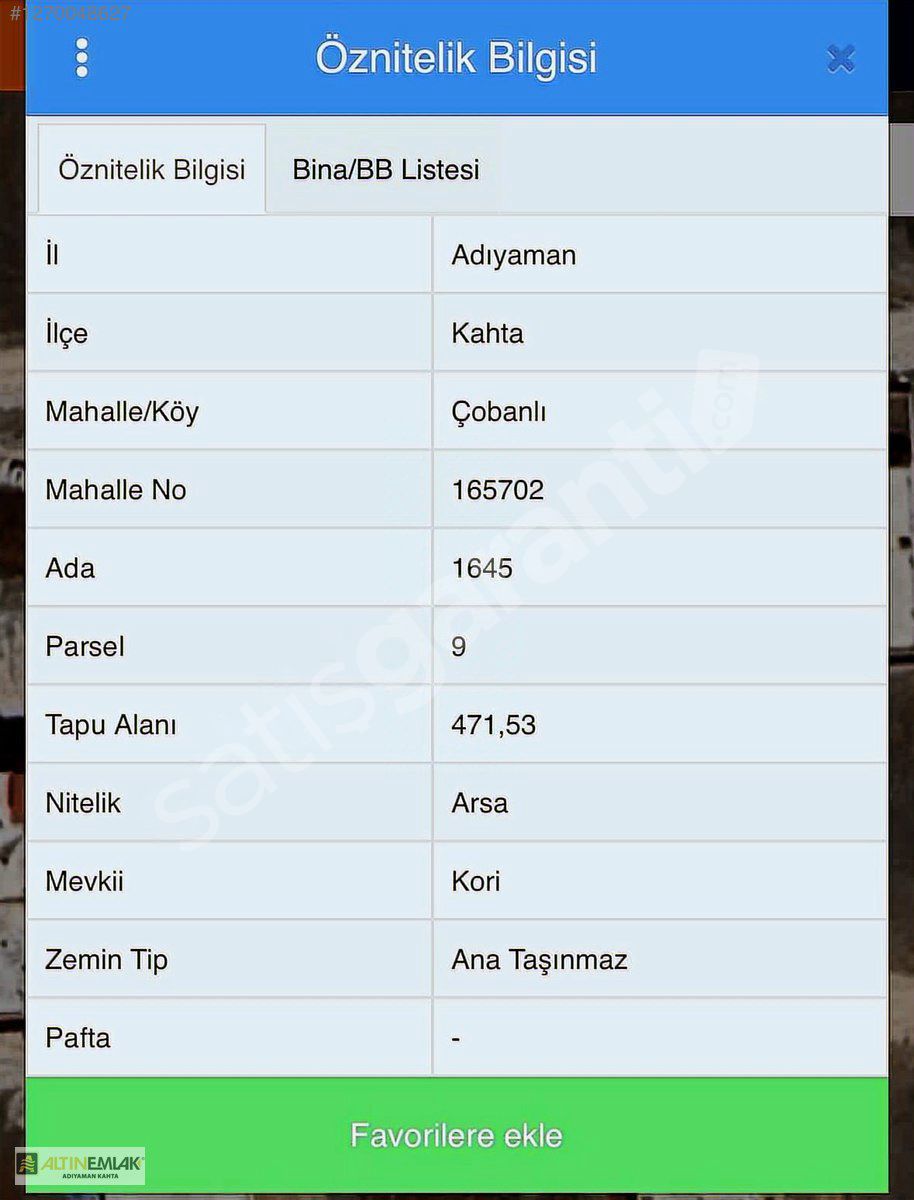The height and width of the screenshot is (1200, 914).
Task: Switch to the Bina/BB Listesi tab
Action: click(386, 170)
